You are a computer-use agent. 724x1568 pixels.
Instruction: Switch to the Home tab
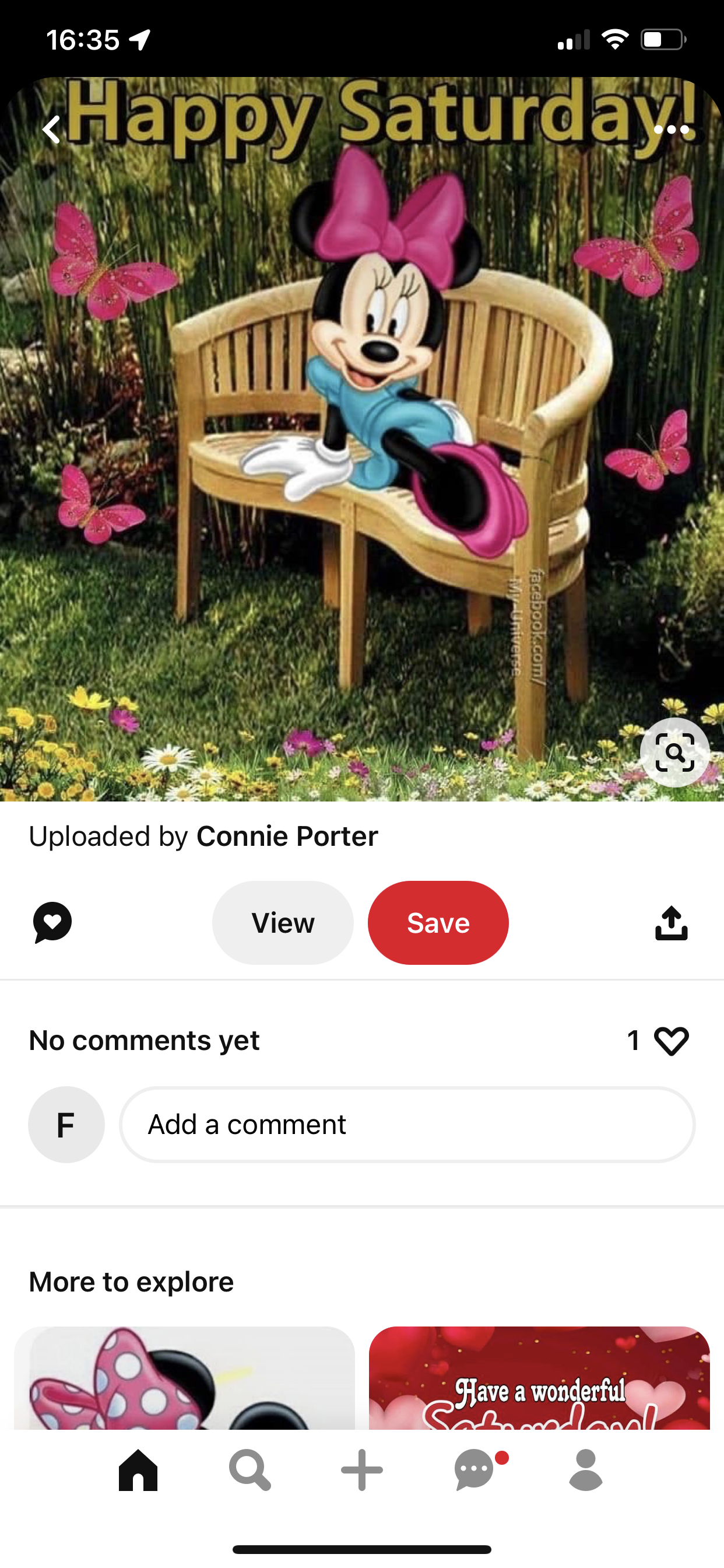[138, 1470]
